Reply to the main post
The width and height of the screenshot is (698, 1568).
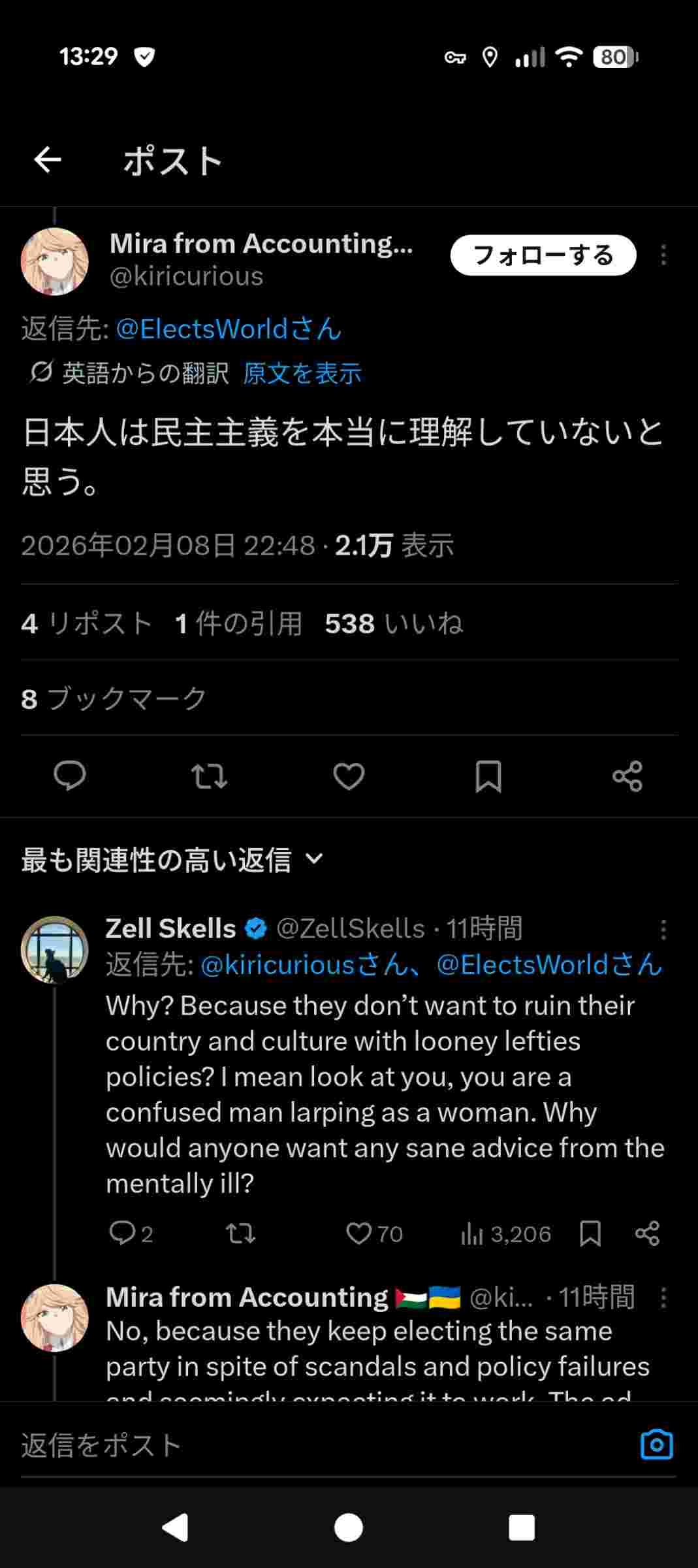70,776
